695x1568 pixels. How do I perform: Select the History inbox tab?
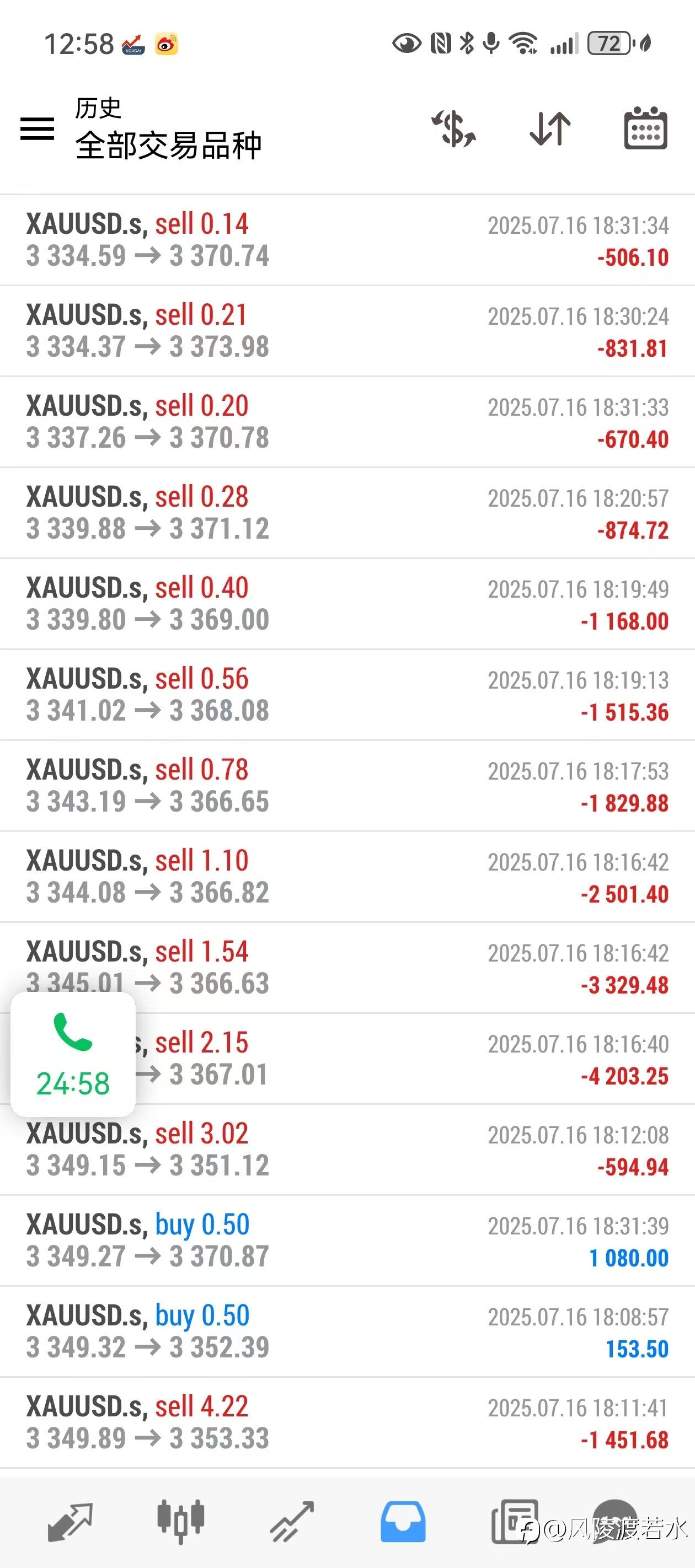tap(403, 1522)
